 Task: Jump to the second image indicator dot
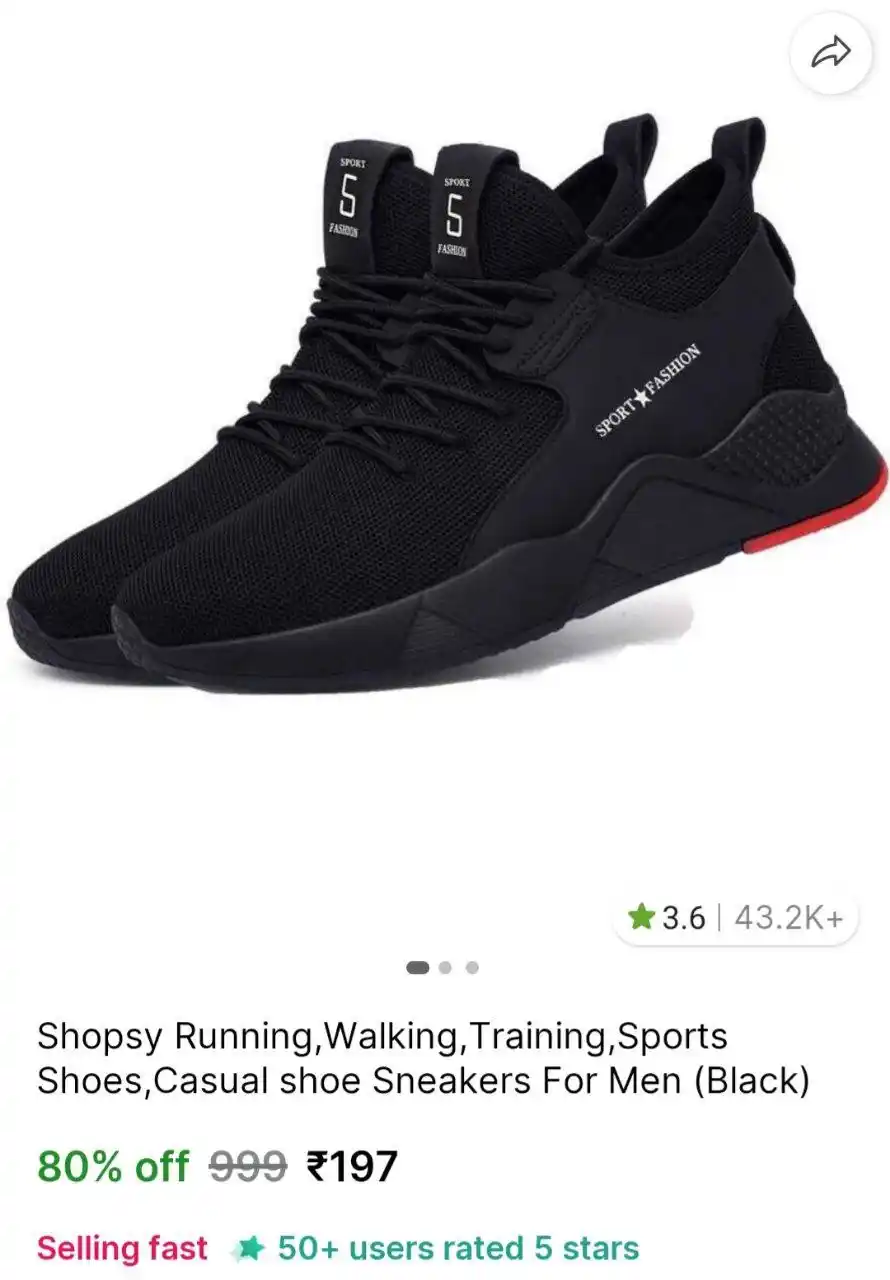[x=446, y=967]
